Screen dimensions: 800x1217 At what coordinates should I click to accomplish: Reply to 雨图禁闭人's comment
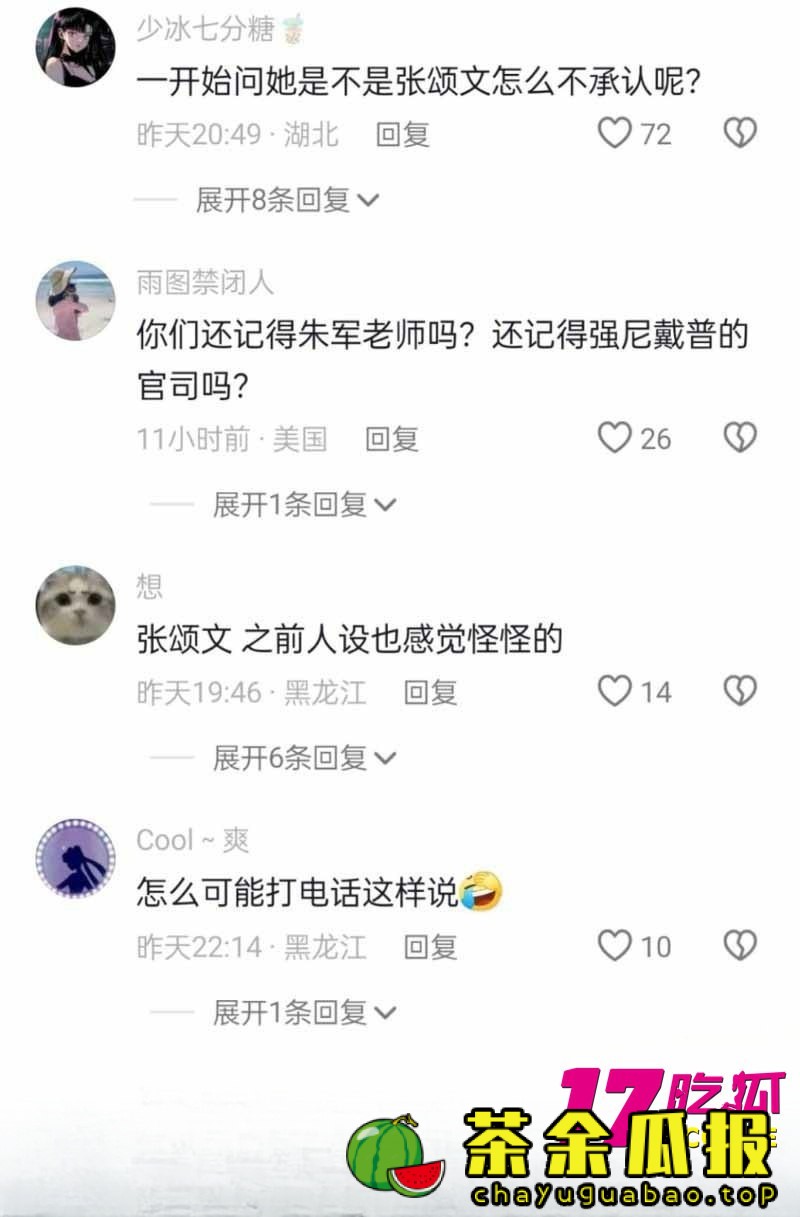pyautogui.click(x=391, y=439)
